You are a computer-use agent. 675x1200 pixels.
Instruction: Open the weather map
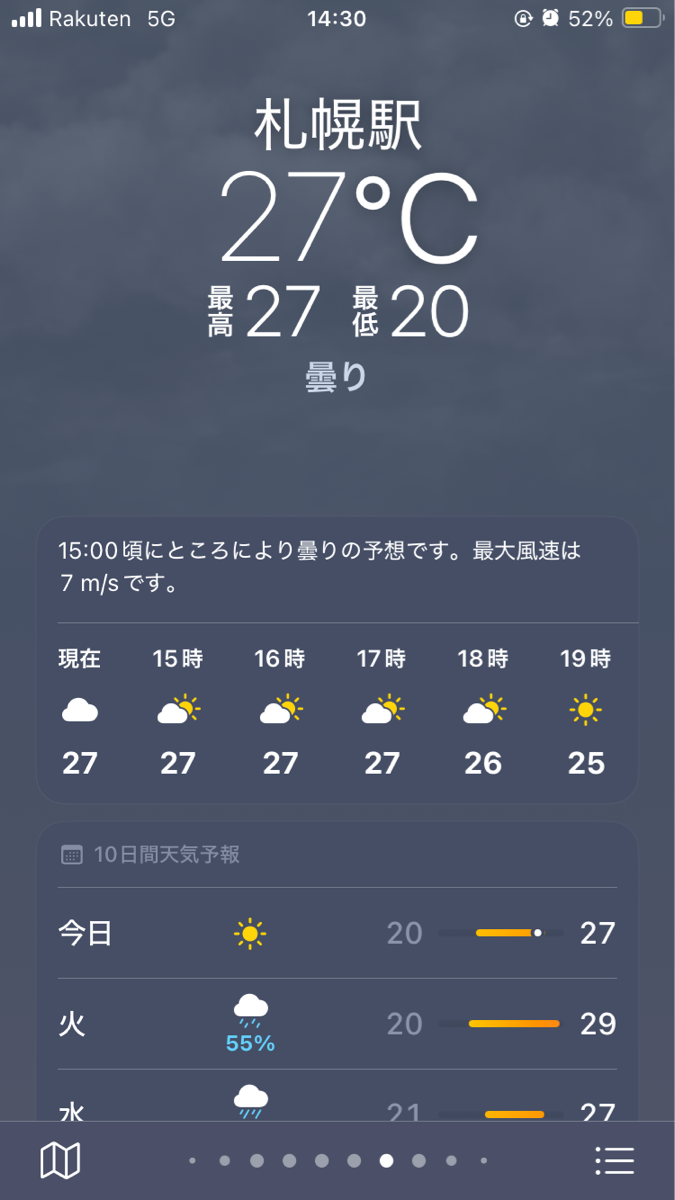pos(60,1160)
